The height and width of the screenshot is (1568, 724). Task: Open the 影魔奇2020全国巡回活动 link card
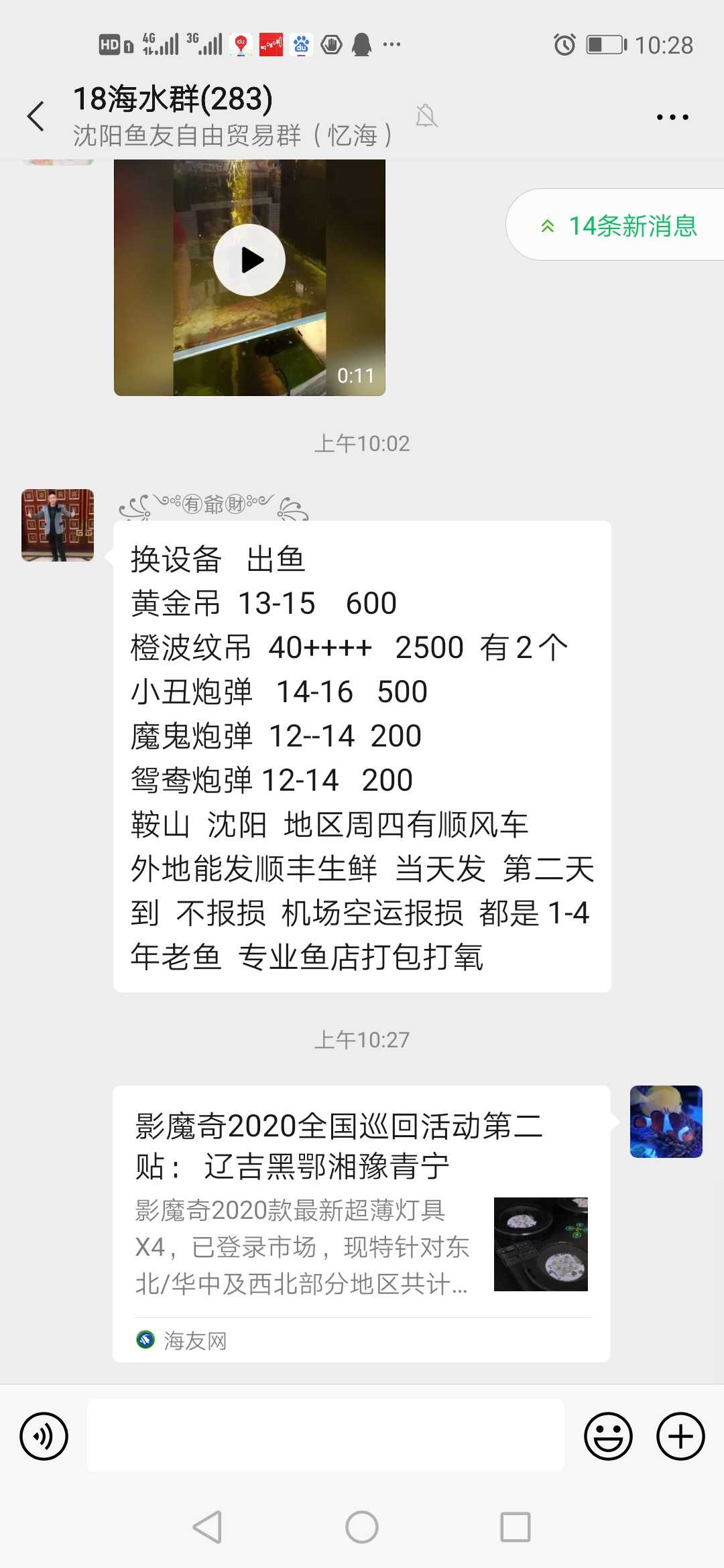(x=361, y=1224)
